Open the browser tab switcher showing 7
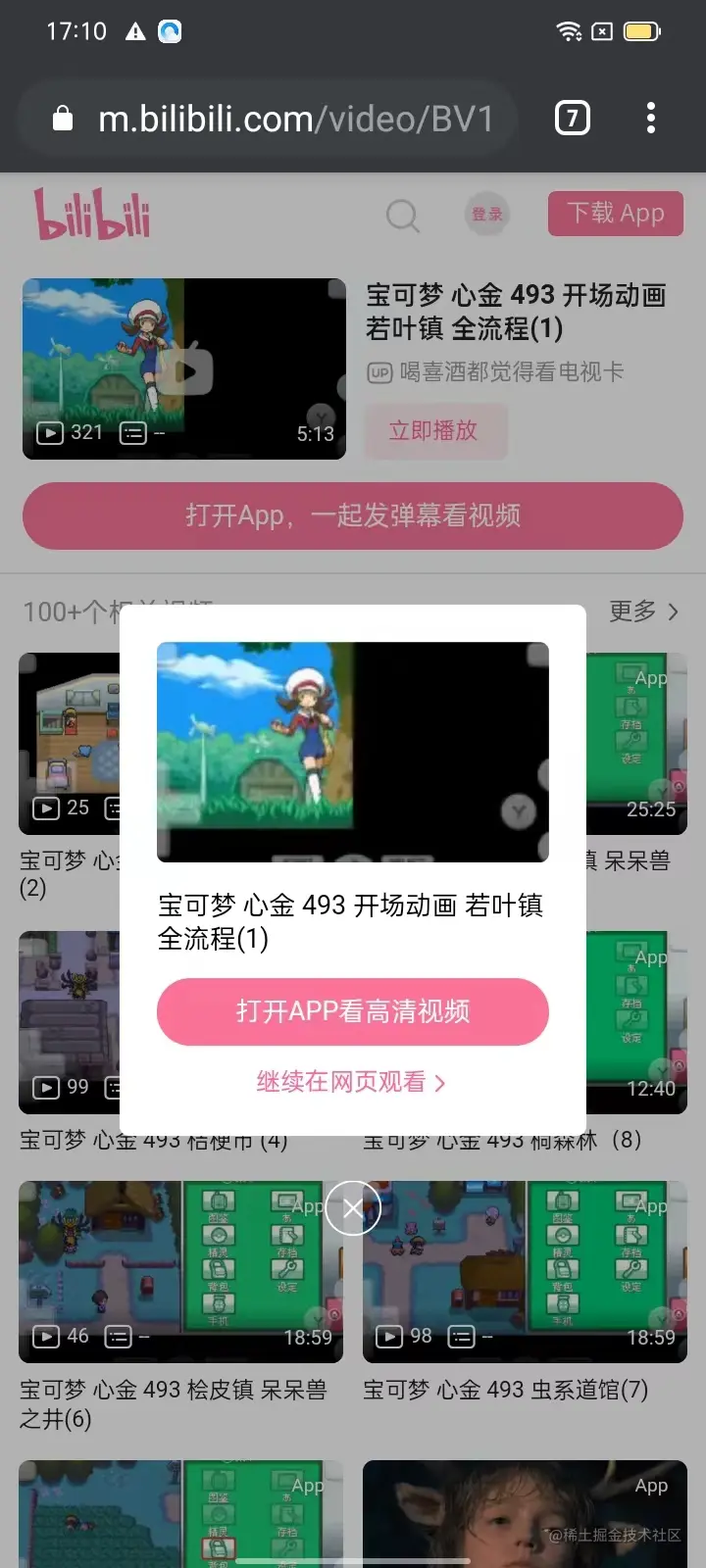The height and width of the screenshot is (1568, 706). coord(573,119)
